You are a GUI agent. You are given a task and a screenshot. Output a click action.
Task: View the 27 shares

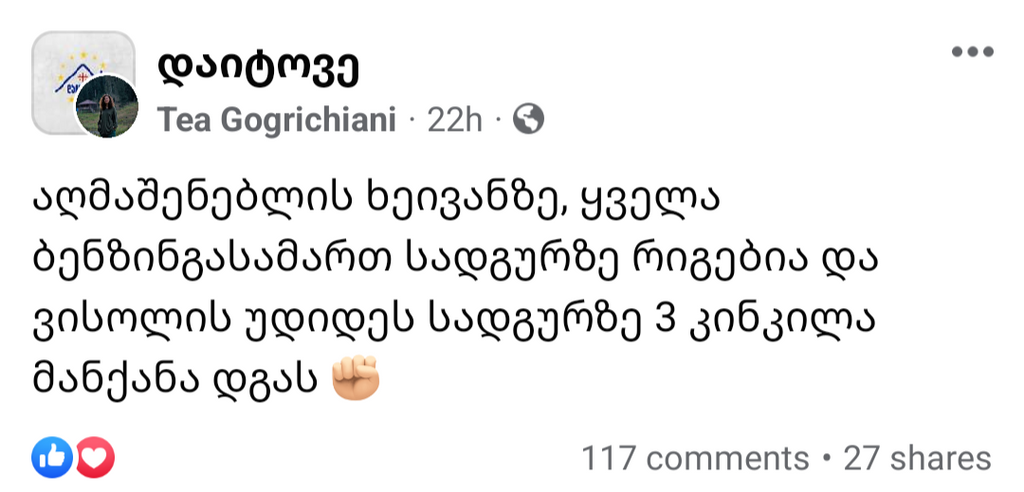coord(917,459)
